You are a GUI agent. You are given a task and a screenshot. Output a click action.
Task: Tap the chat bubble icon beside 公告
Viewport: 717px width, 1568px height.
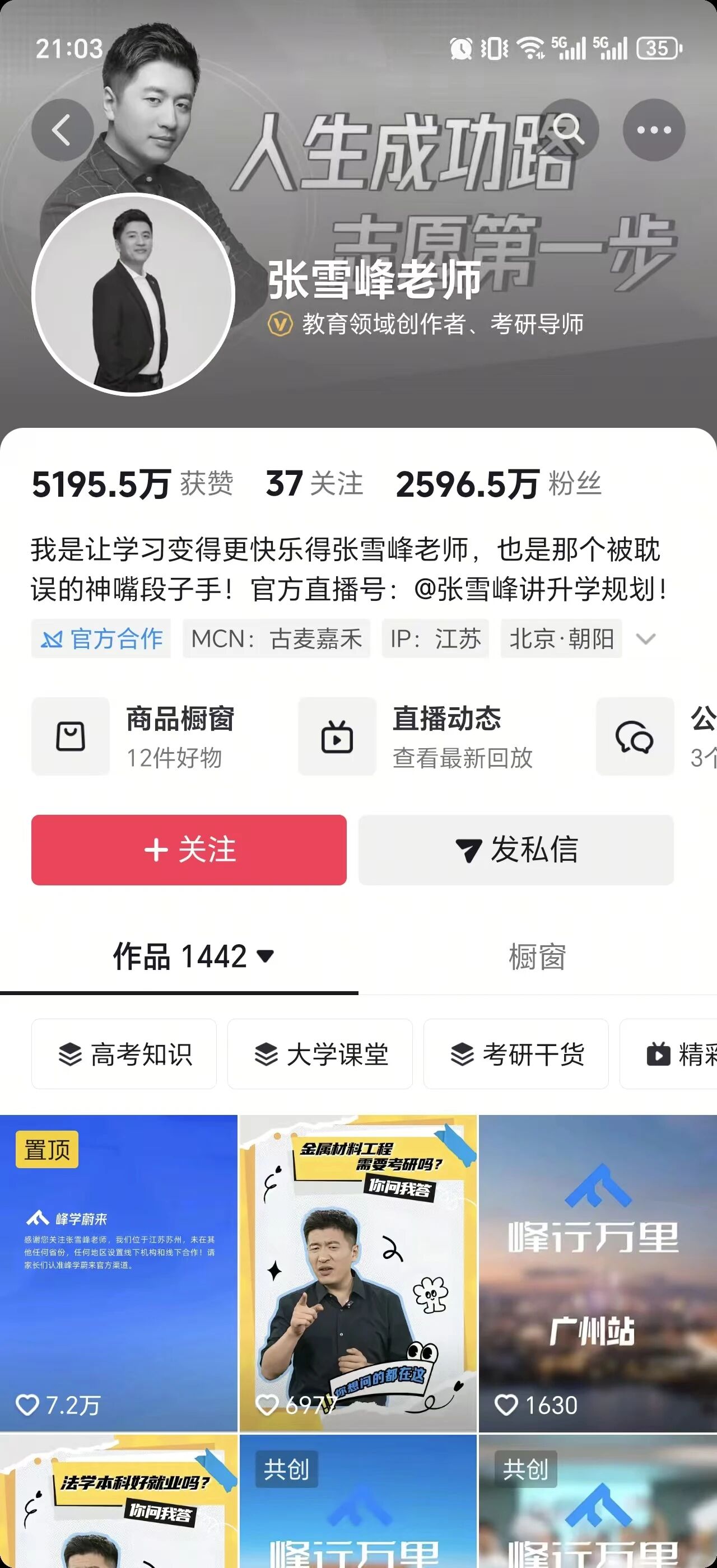click(634, 736)
